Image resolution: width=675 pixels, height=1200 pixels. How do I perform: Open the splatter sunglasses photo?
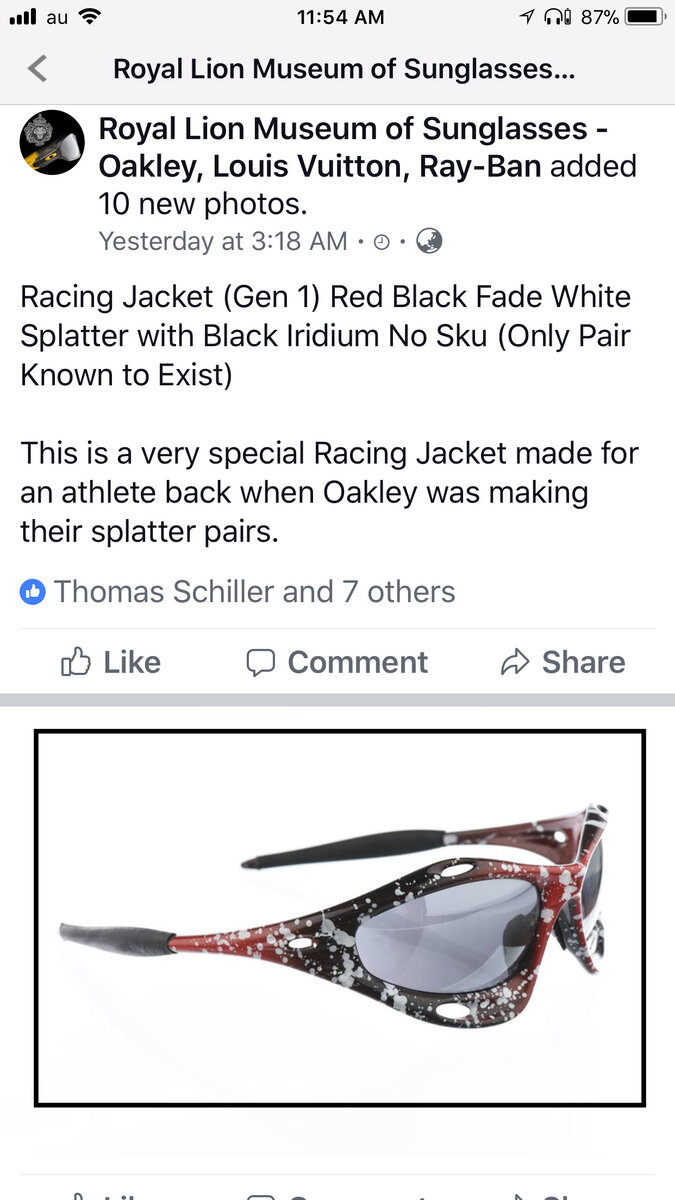(340, 918)
